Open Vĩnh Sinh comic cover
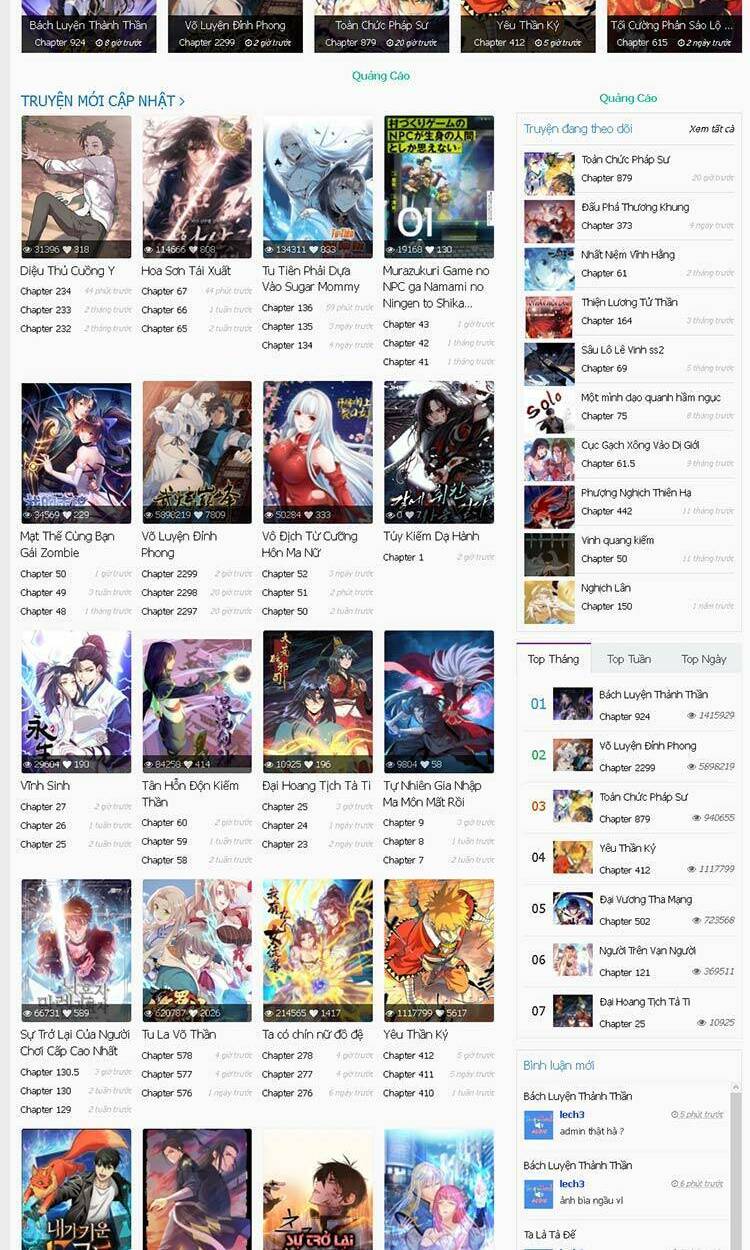Image resolution: width=750 pixels, height=1250 pixels. point(76,701)
